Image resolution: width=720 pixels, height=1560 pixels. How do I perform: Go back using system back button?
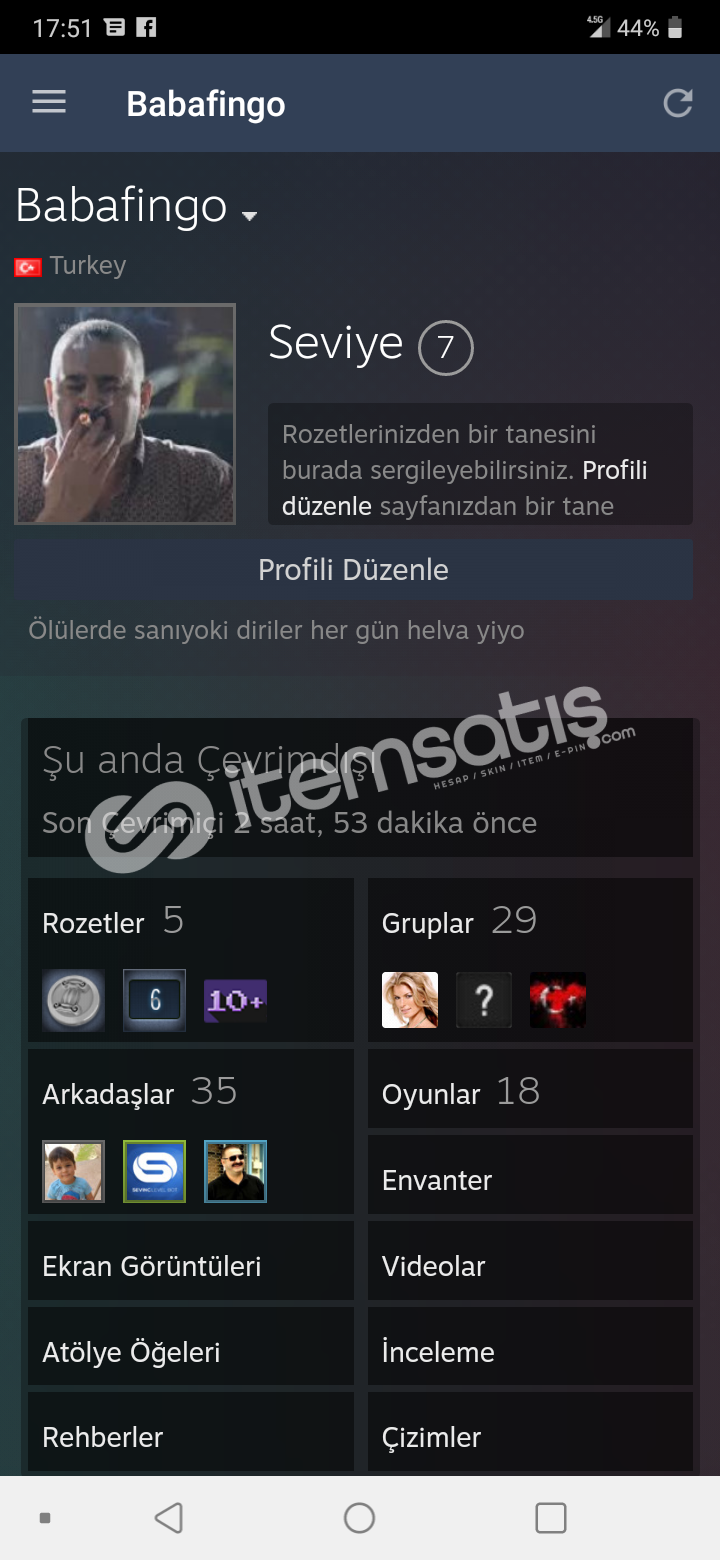coord(169,1518)
